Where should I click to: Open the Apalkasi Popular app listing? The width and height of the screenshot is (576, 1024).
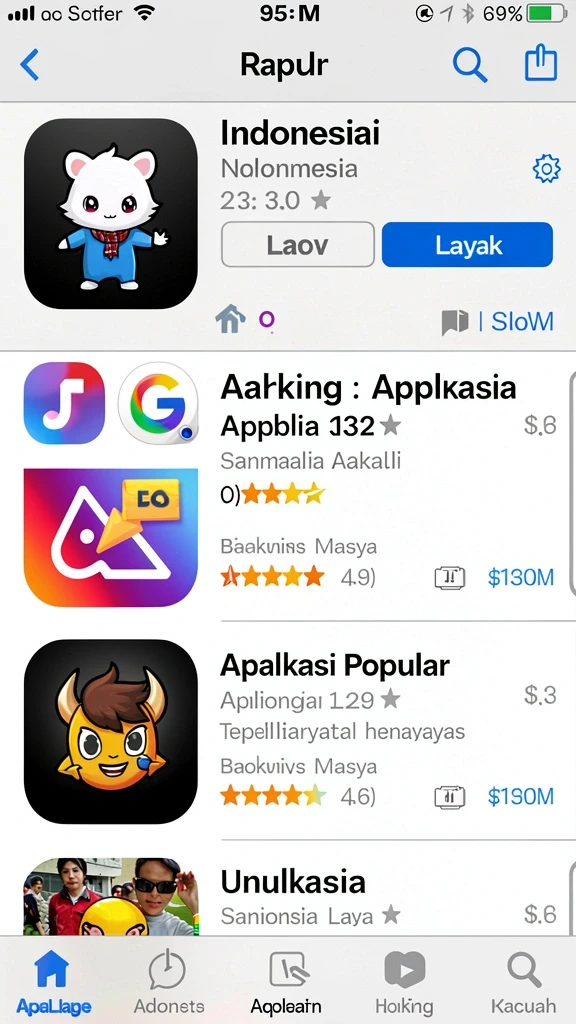(x=335, y=666)
